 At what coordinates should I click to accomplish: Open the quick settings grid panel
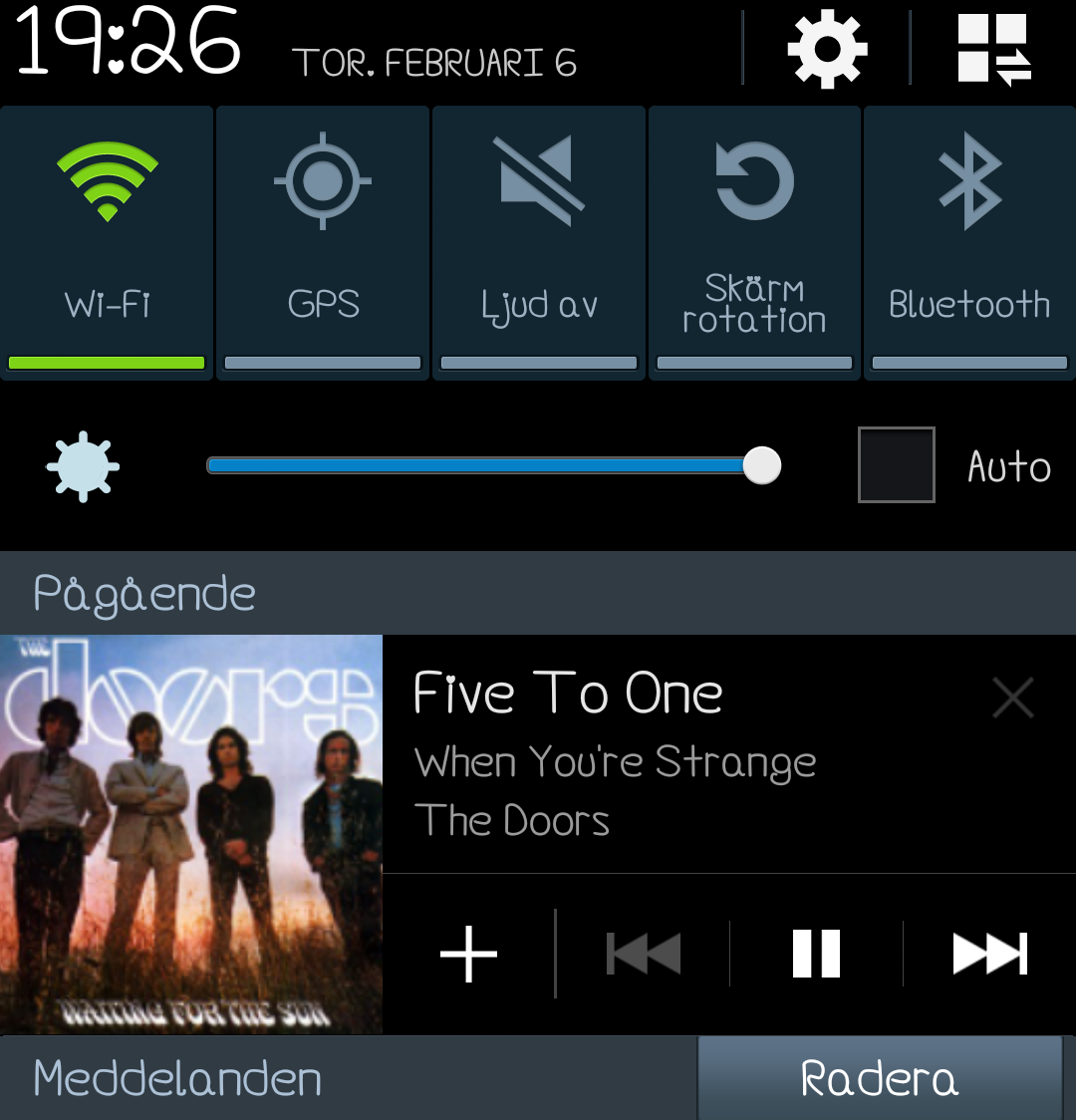pos(993,50)
